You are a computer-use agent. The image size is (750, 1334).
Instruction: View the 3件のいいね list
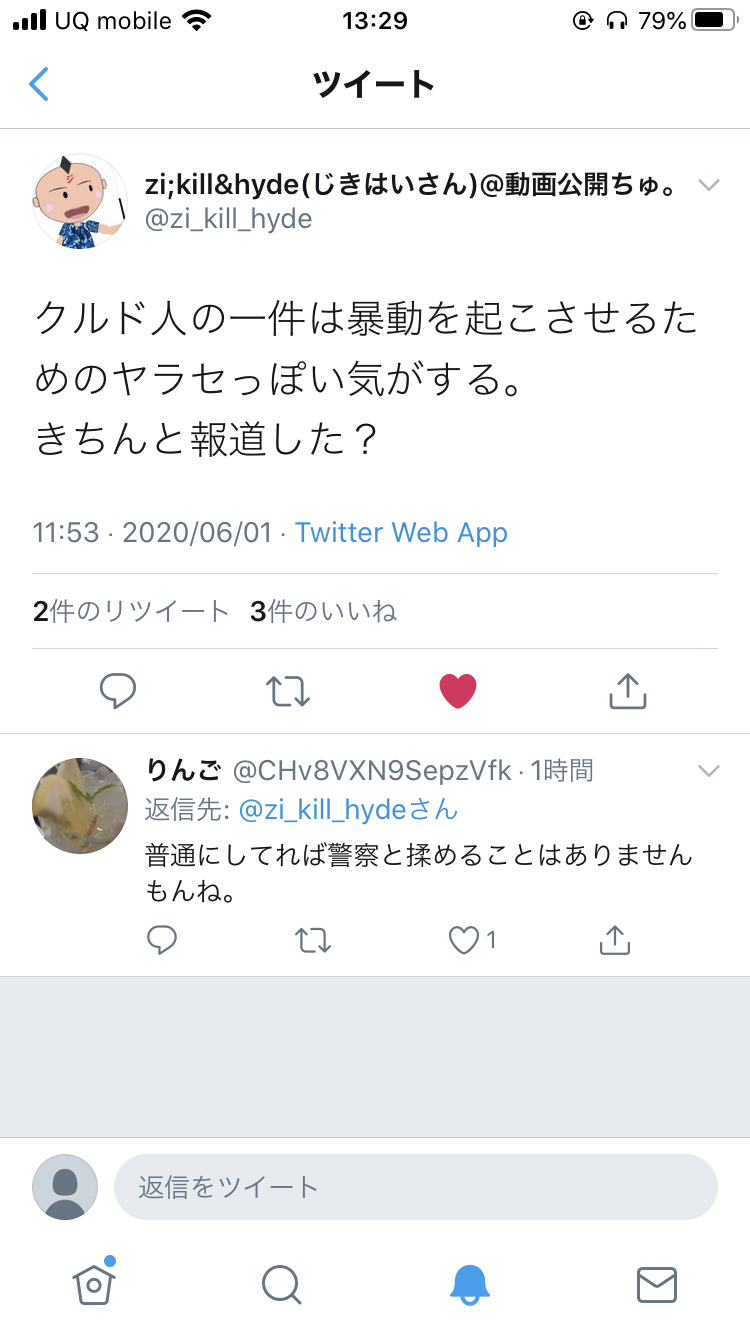(323, 611)
